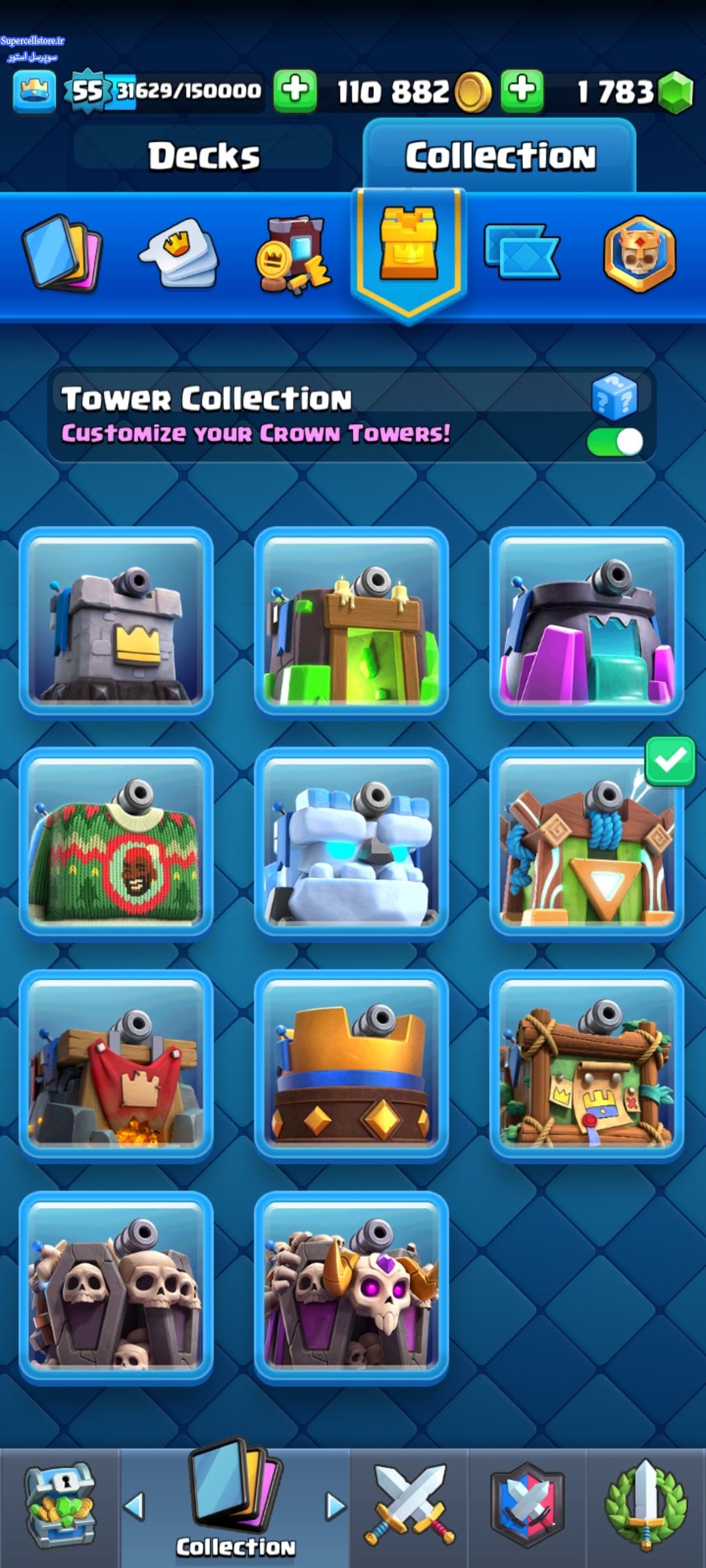Image resolution: width=706 pixels, height=1568 pixels.
Task: Select the ice golem tower skin
Action: tap(352, 842)
